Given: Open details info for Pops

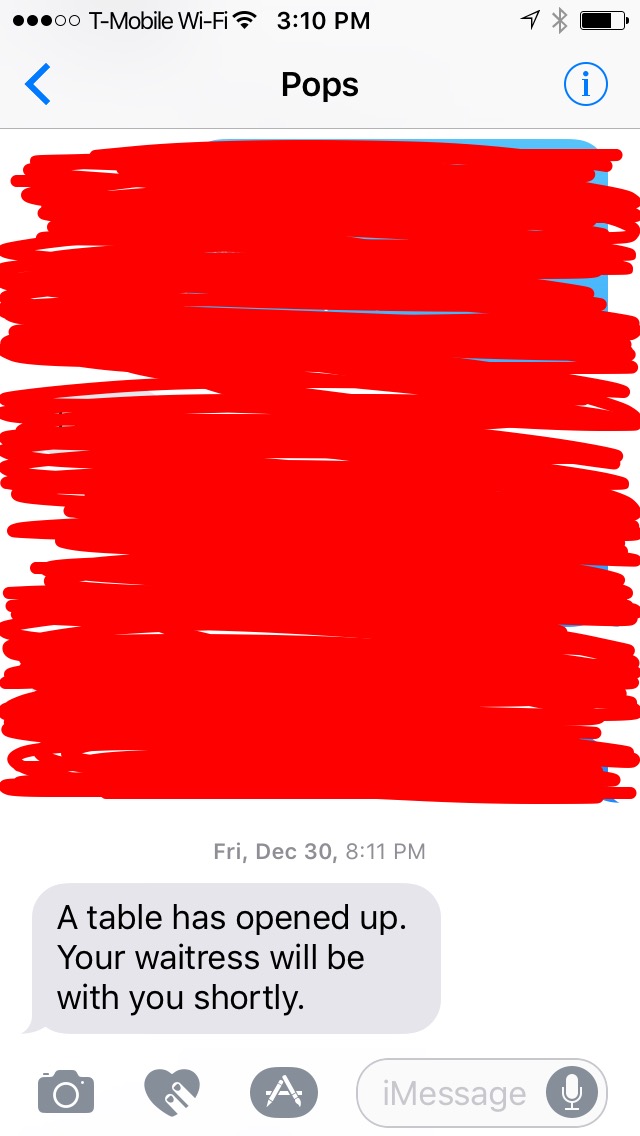Looking at the screenshot, I should pyautogui.click(x=585, y=85).
